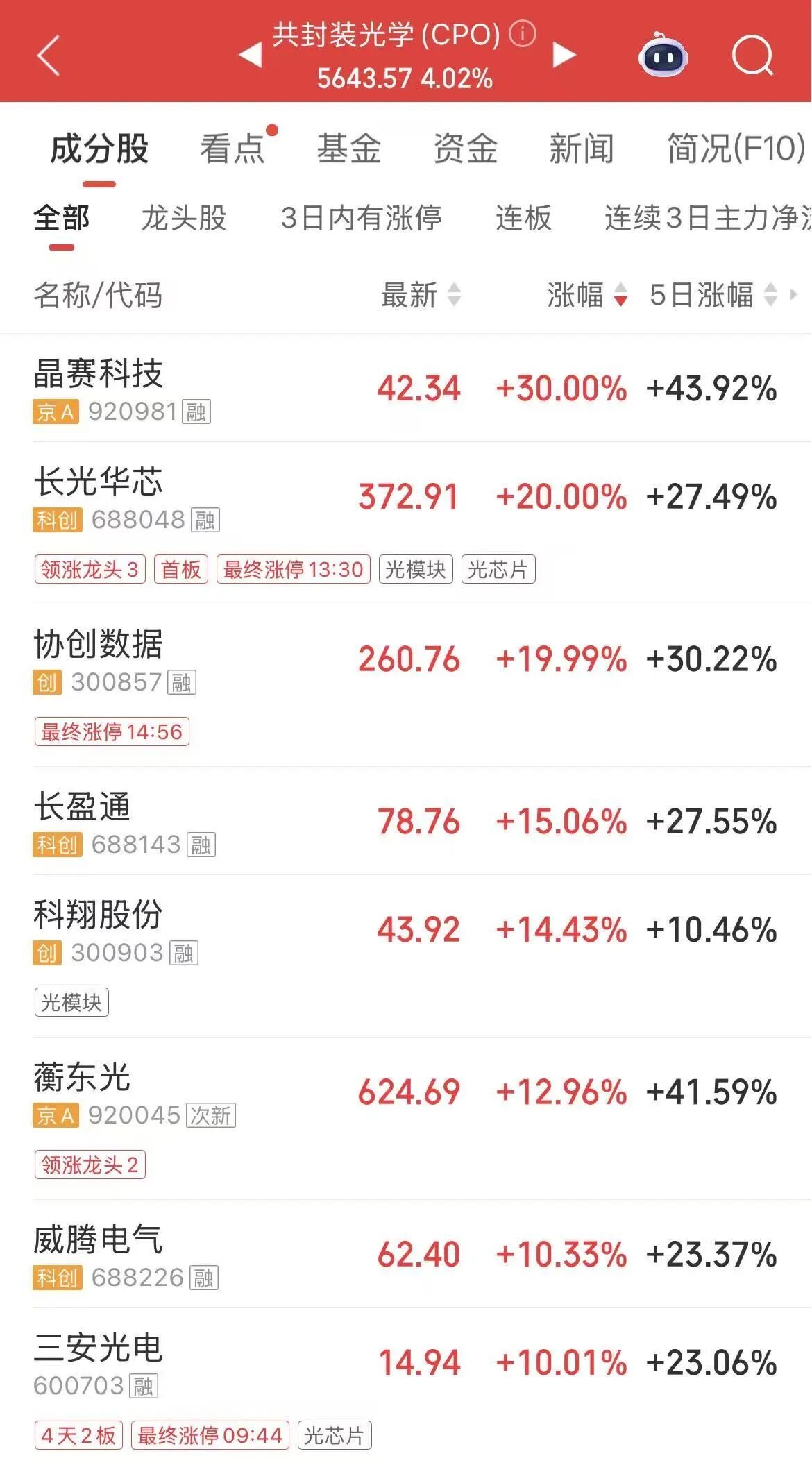
Task: Switch to the 看点 tab
Action: (x=232, y=149)
